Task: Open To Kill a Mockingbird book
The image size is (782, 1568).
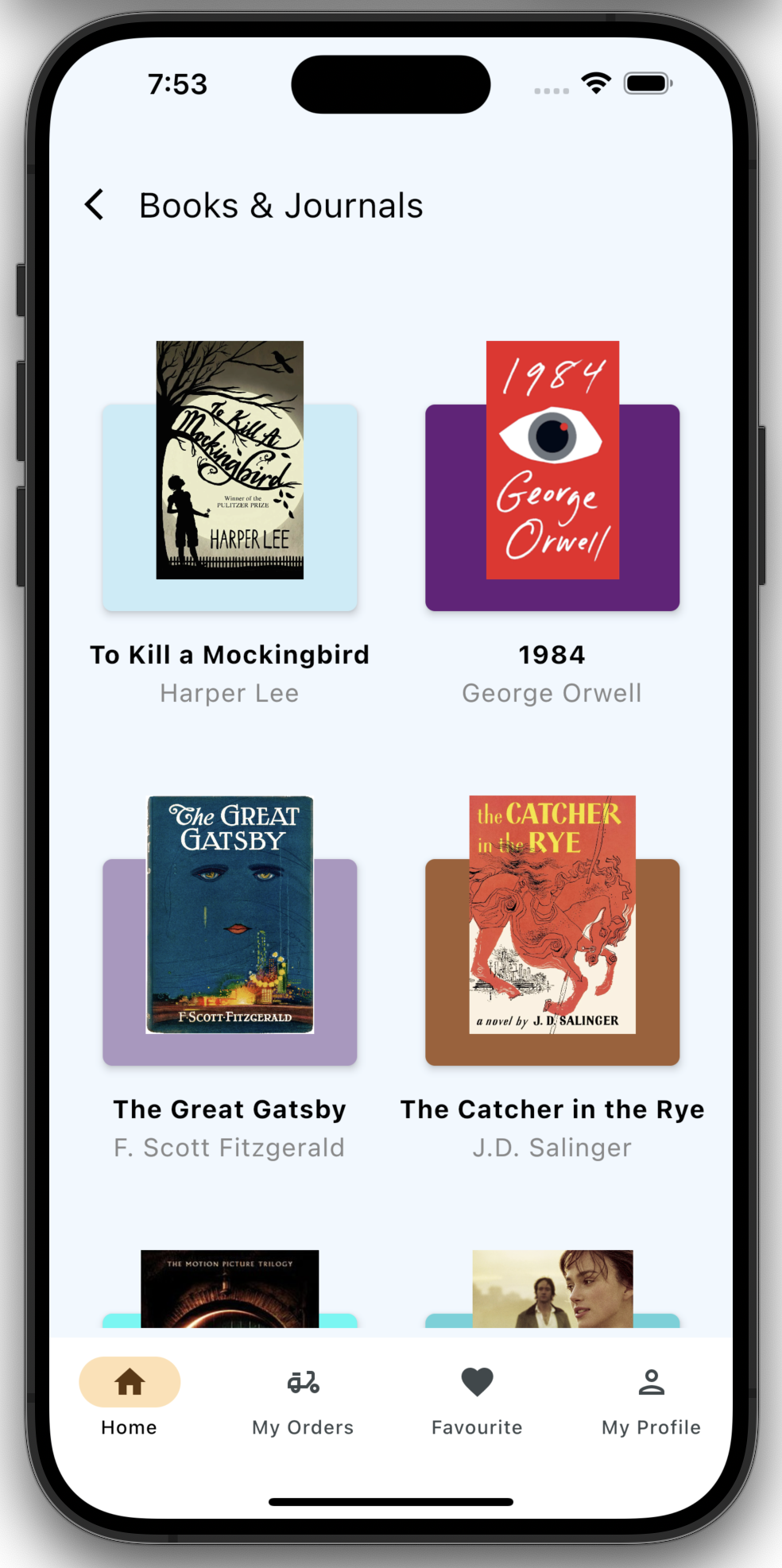Action: click(x=230, y=477)
